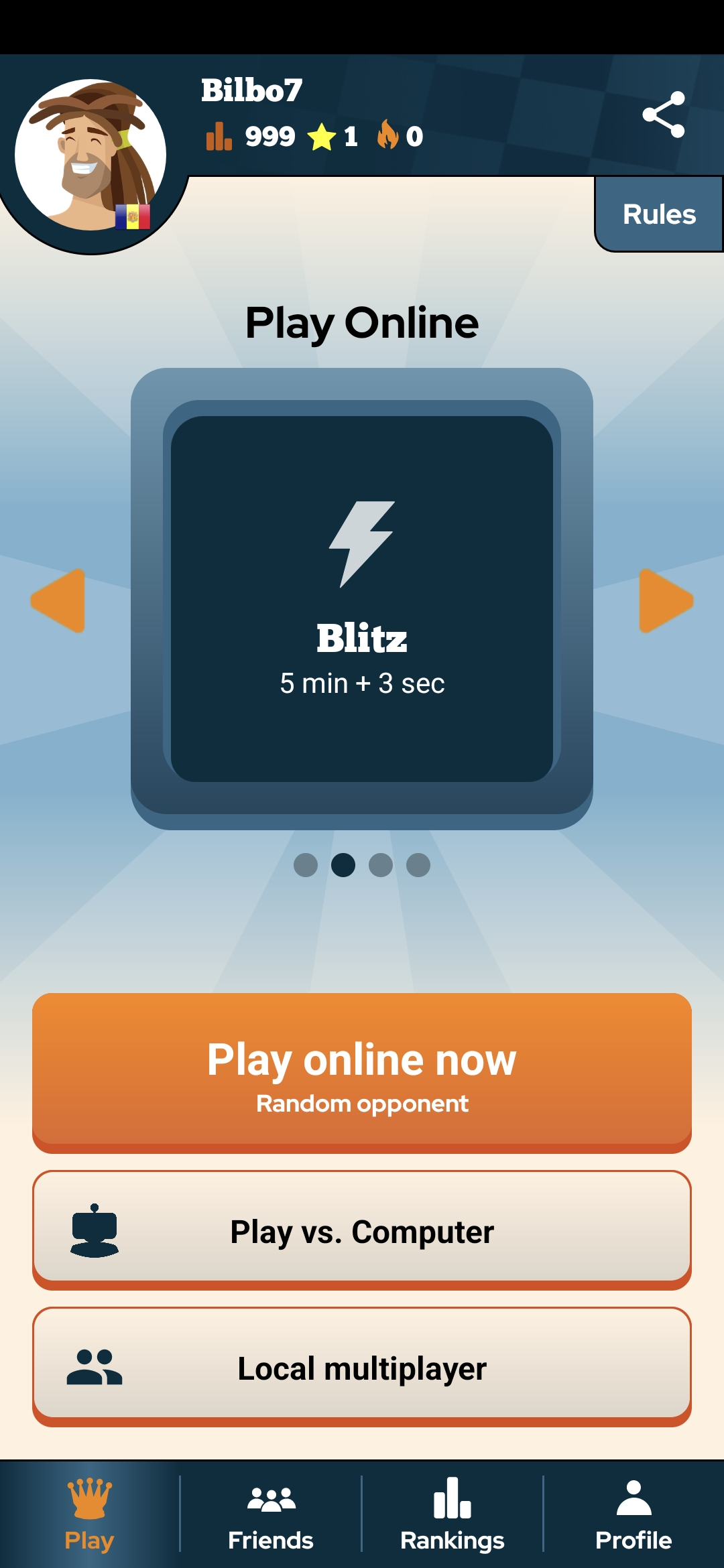Open Bilbo7's avatar picture

pos(90,155)
